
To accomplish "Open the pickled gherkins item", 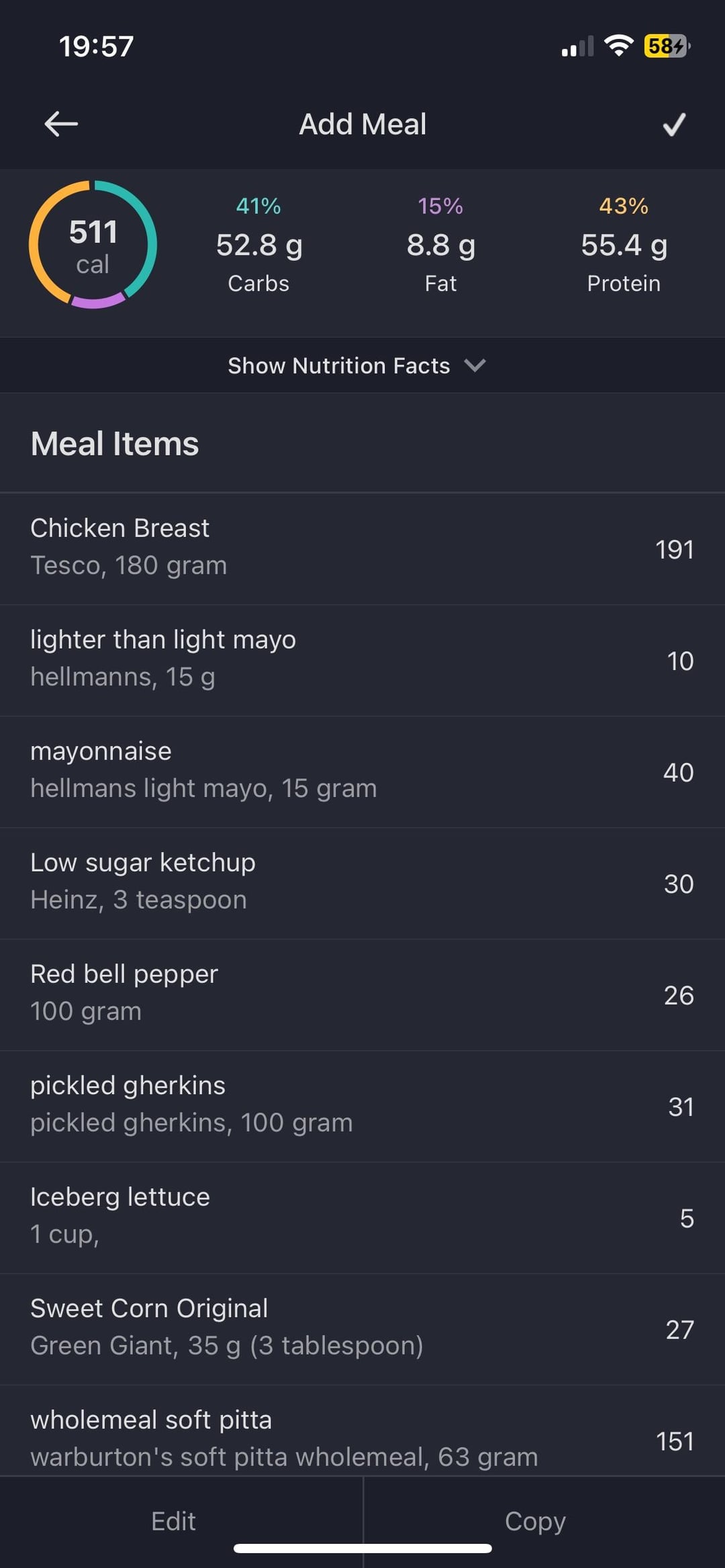I will pyautogui.click(x=362, y=1106).
